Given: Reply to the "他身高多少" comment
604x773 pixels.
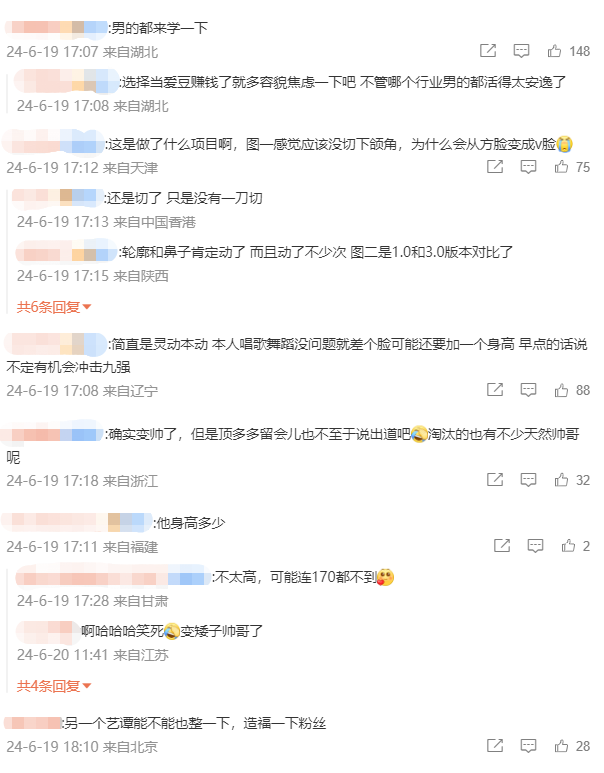Looking at the screenshot, I should [536, 546].
